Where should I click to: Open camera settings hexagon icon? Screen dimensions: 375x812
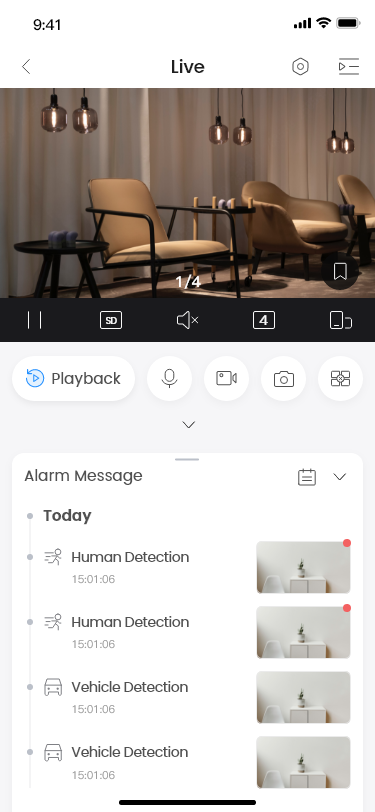tap(300, 67)
